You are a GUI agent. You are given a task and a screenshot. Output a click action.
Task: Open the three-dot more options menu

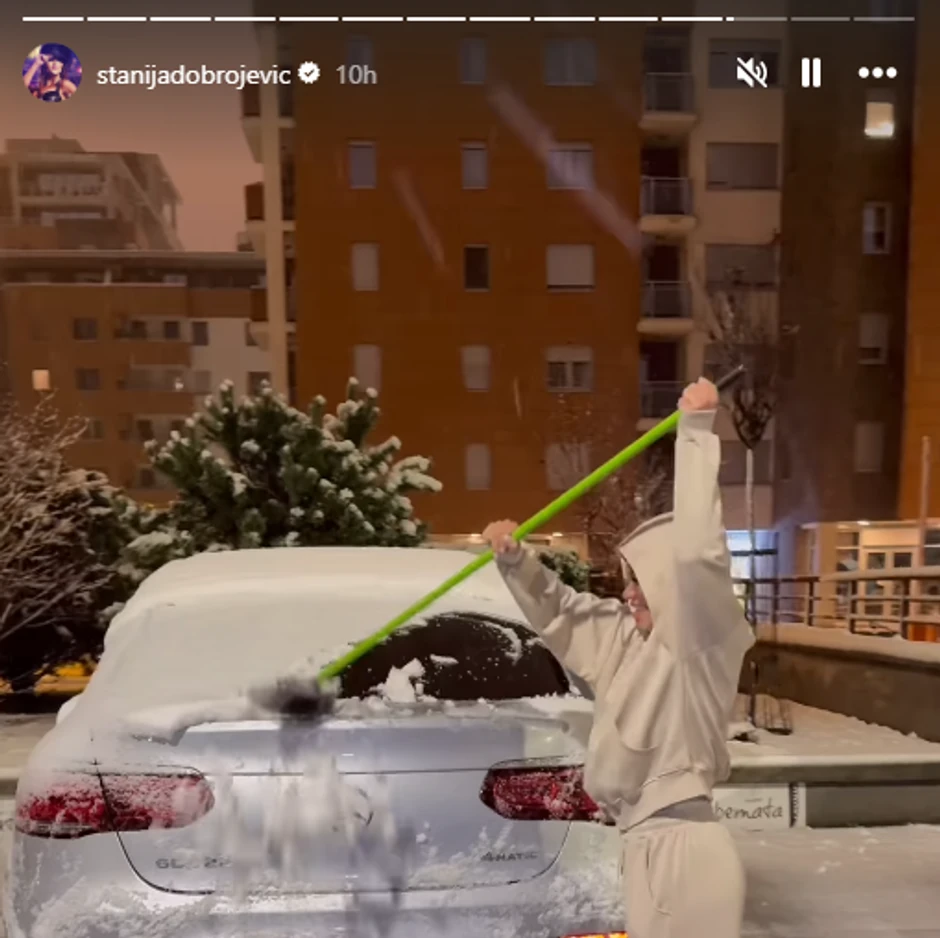pos(877,73)
